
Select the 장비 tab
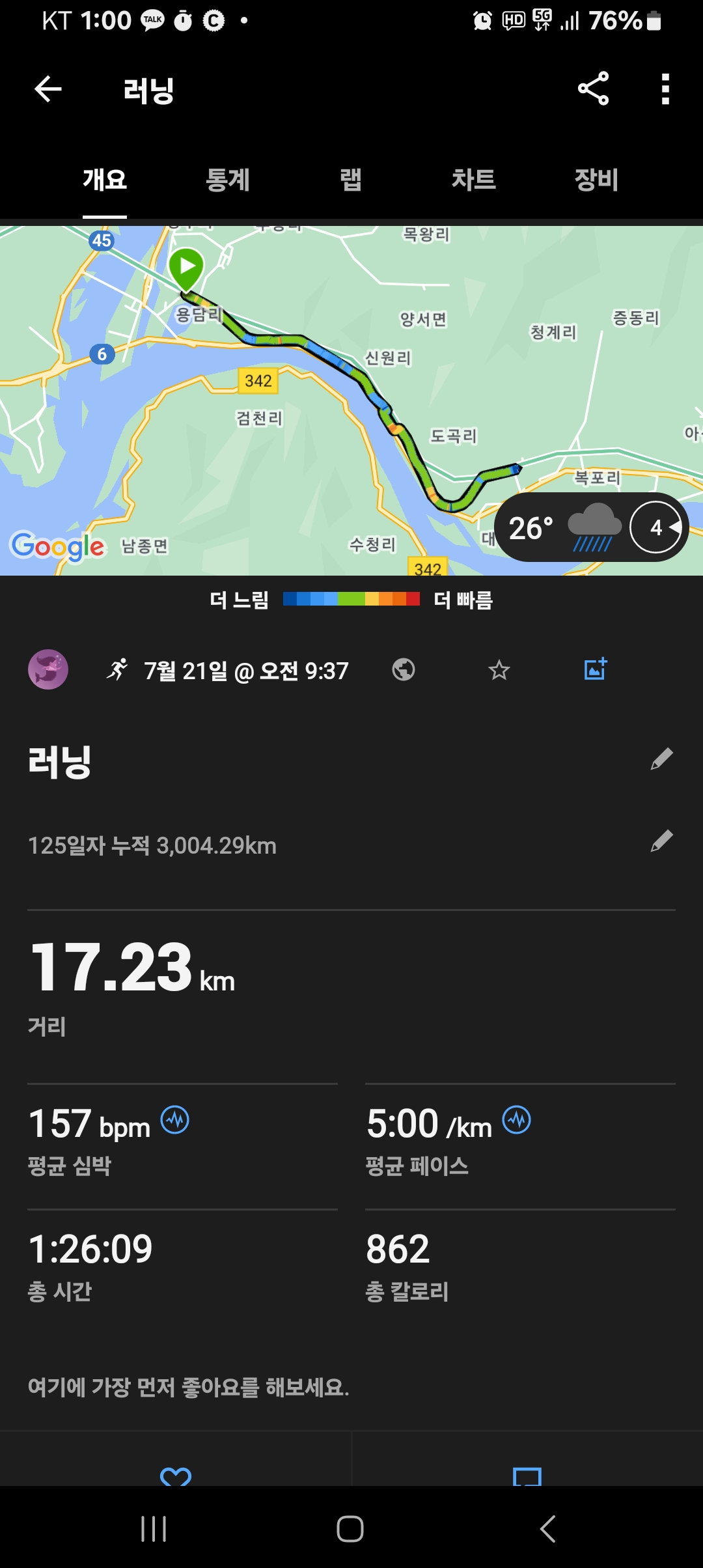pyautogui.click(x=596, y=180)
